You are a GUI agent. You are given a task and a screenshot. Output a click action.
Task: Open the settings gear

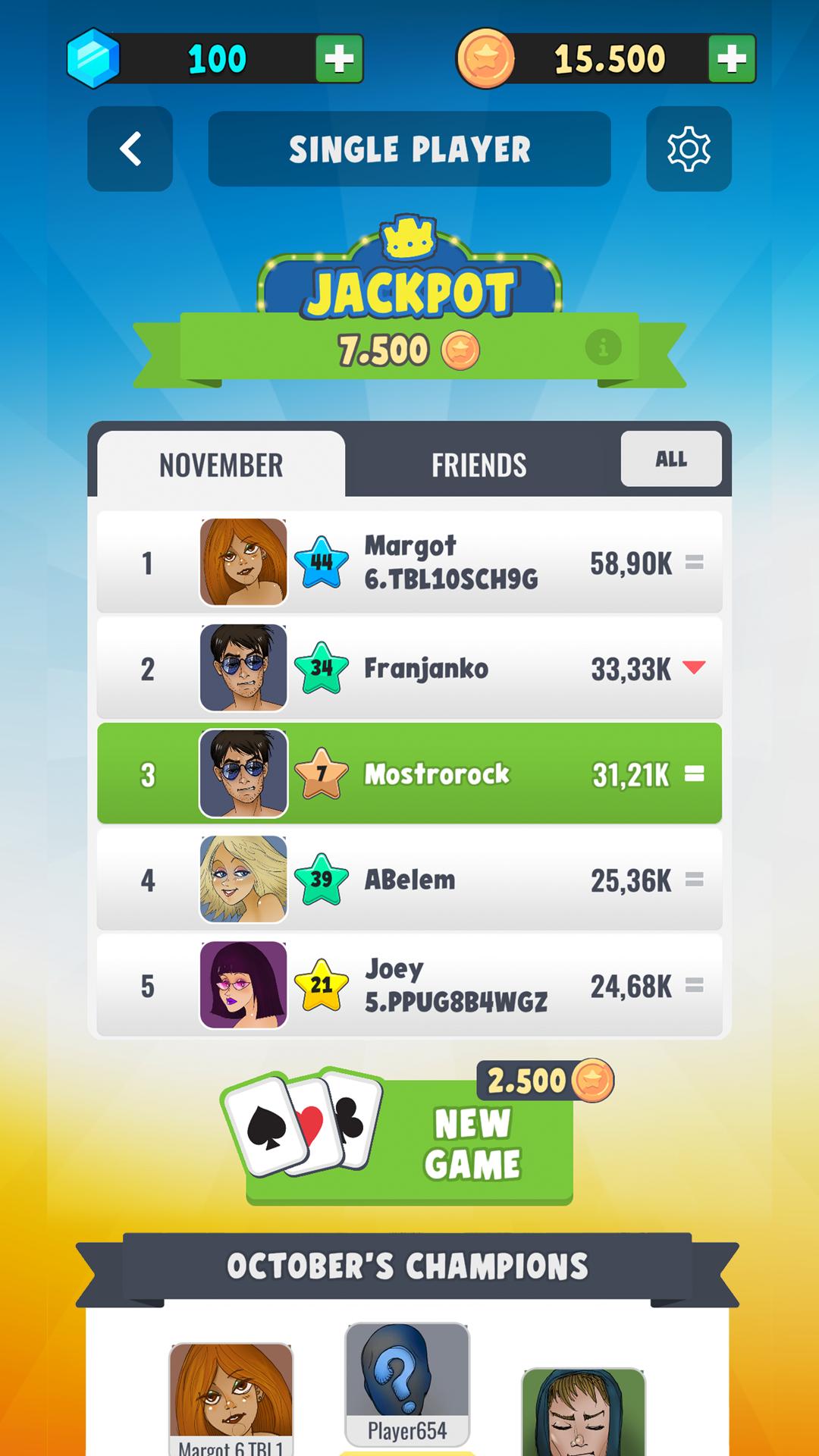pos(689,149)
